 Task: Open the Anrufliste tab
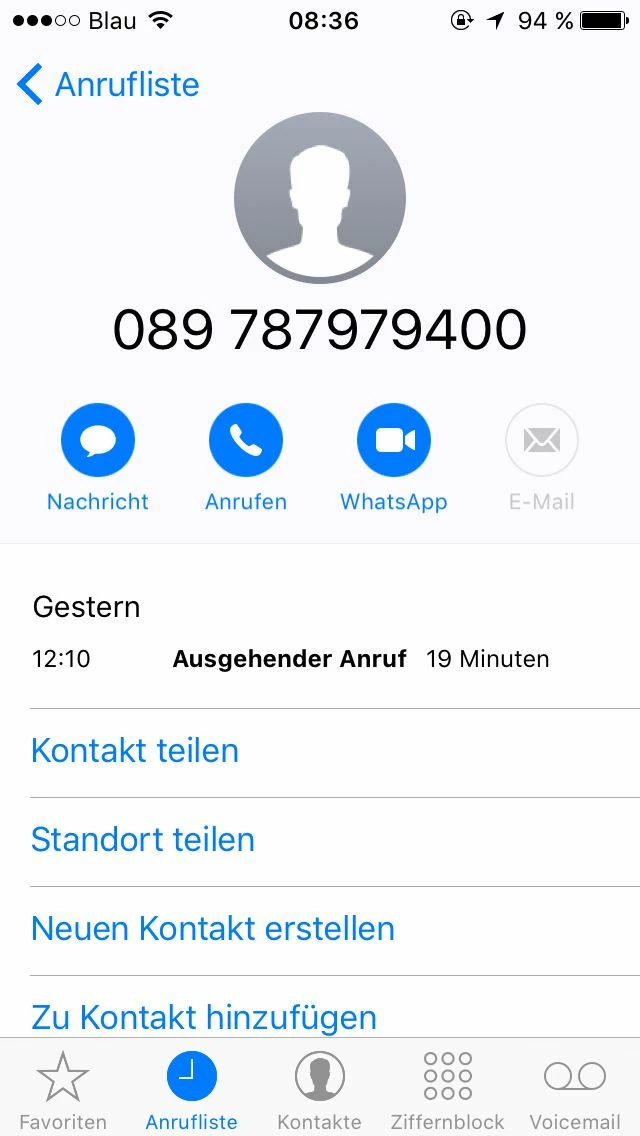[191, 1088]
